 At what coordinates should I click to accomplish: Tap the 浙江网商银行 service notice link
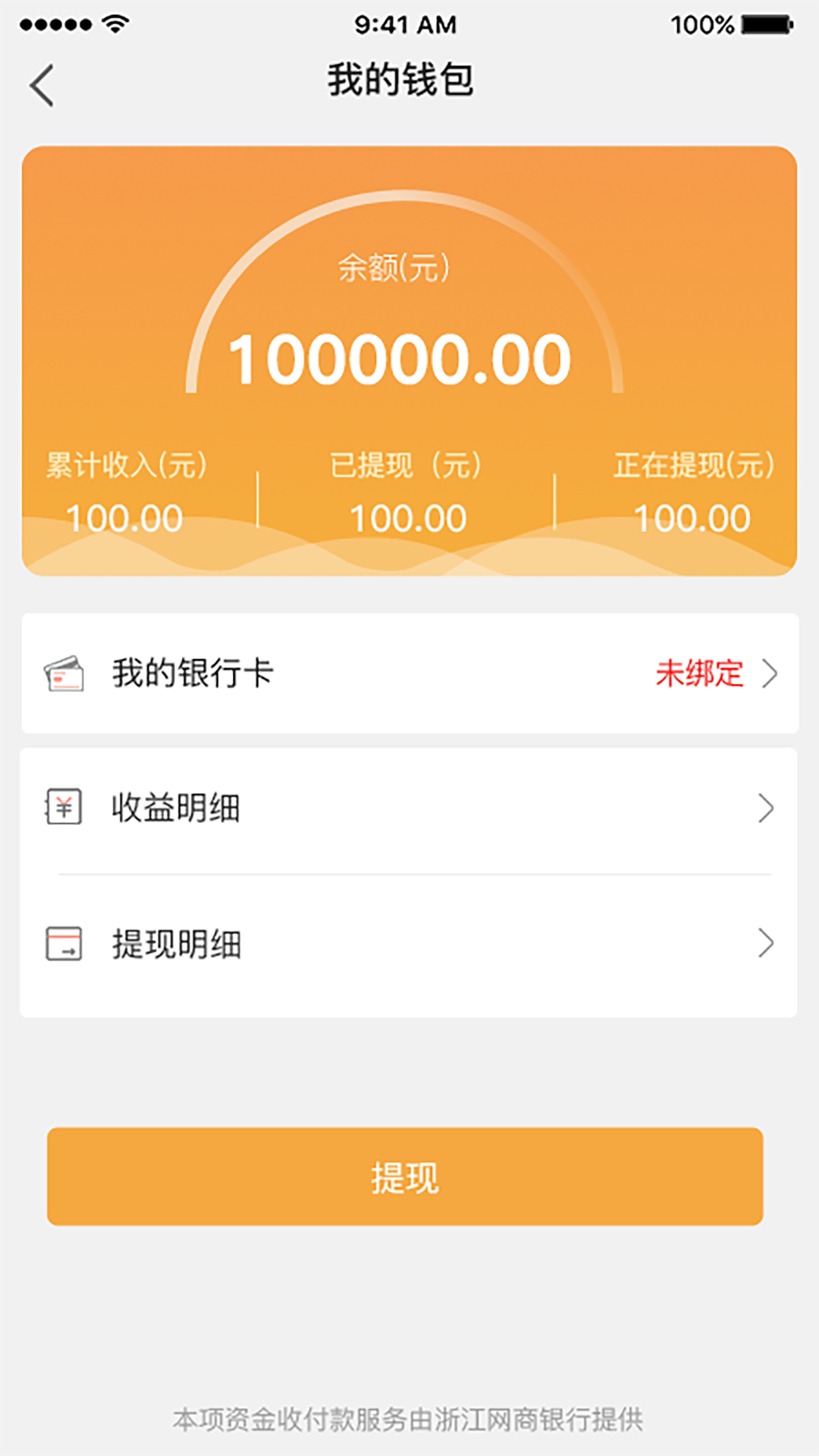(x=409, y=1417)
